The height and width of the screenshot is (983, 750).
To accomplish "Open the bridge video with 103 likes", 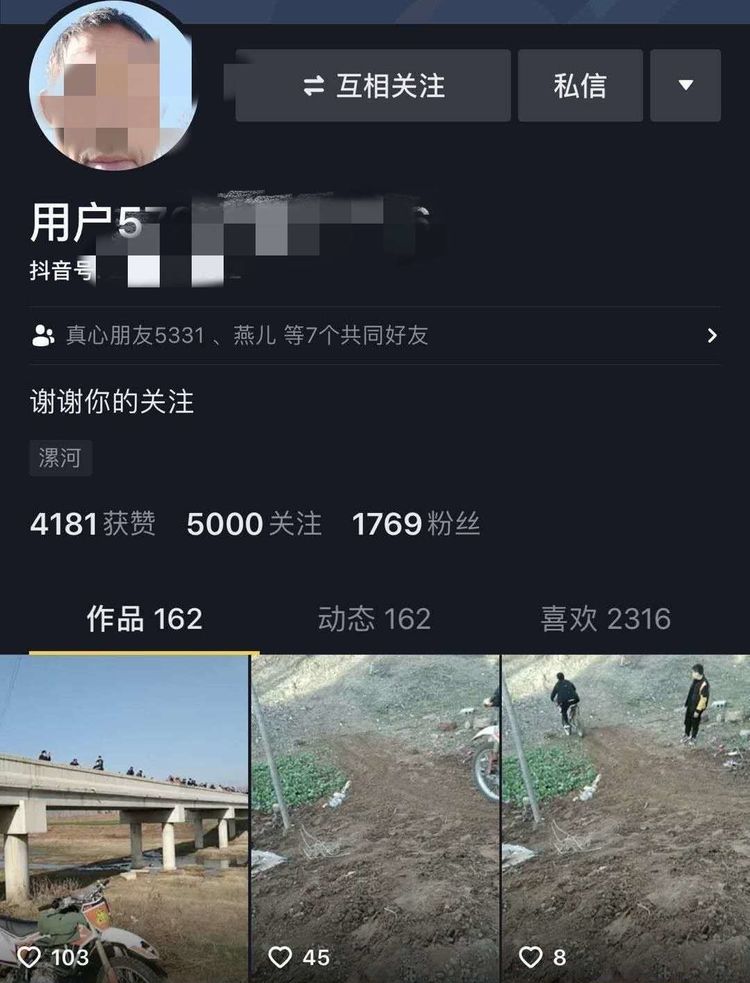I will (x=124, y=815).
